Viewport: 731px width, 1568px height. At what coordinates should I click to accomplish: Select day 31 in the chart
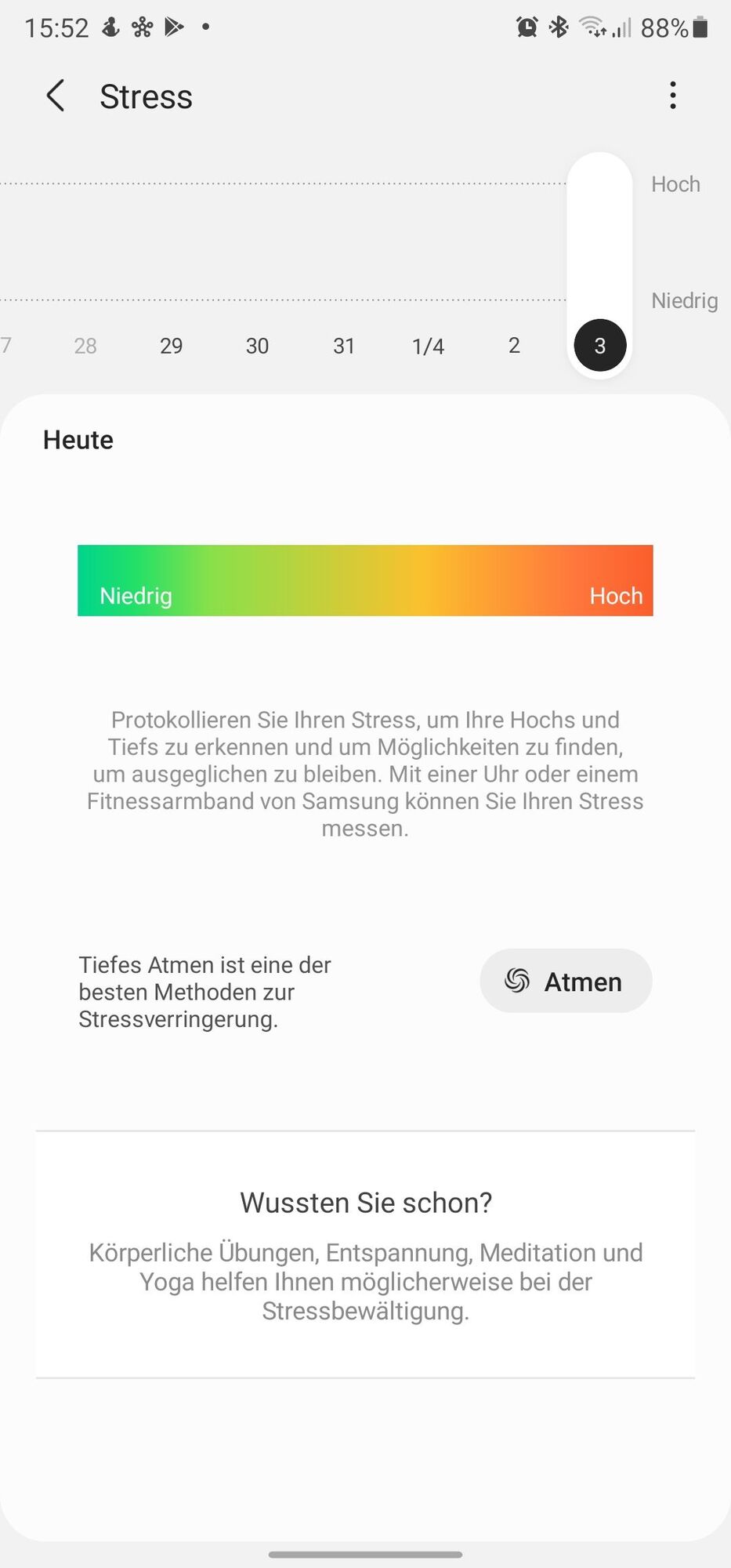[344, 346]
